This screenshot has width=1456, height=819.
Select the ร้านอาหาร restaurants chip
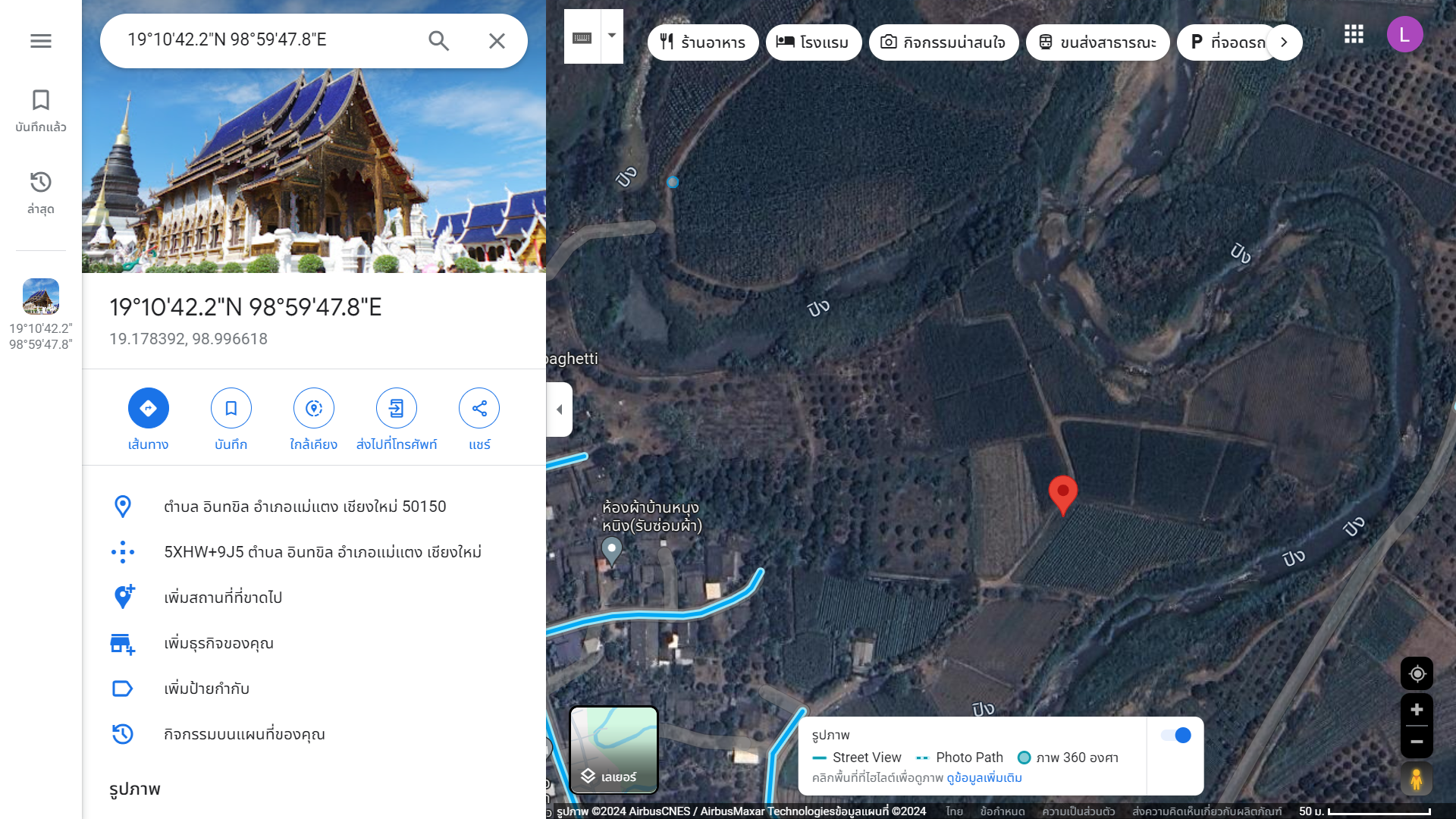(x=703, y=42)
